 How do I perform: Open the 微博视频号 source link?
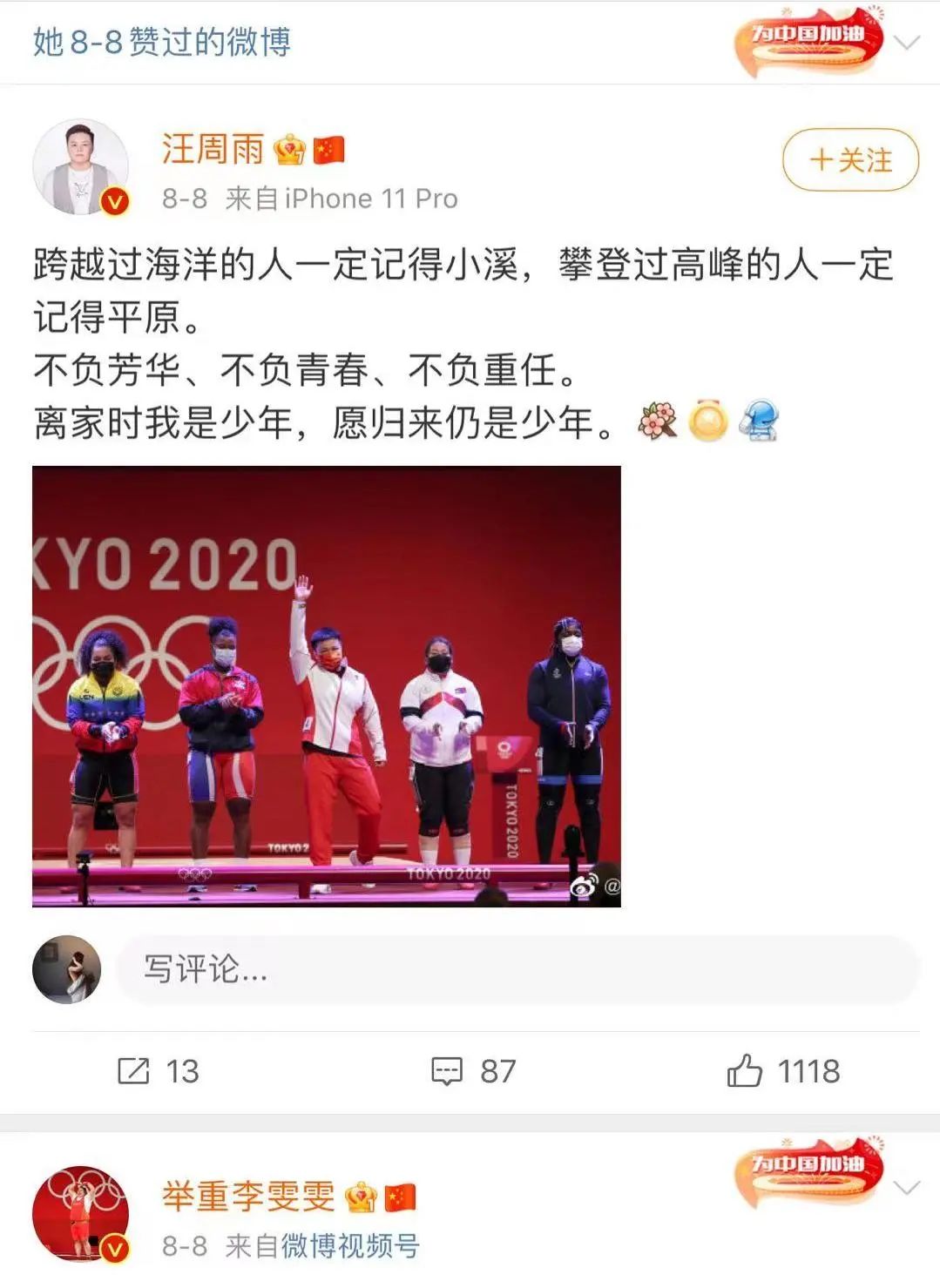pos(350,1246)
